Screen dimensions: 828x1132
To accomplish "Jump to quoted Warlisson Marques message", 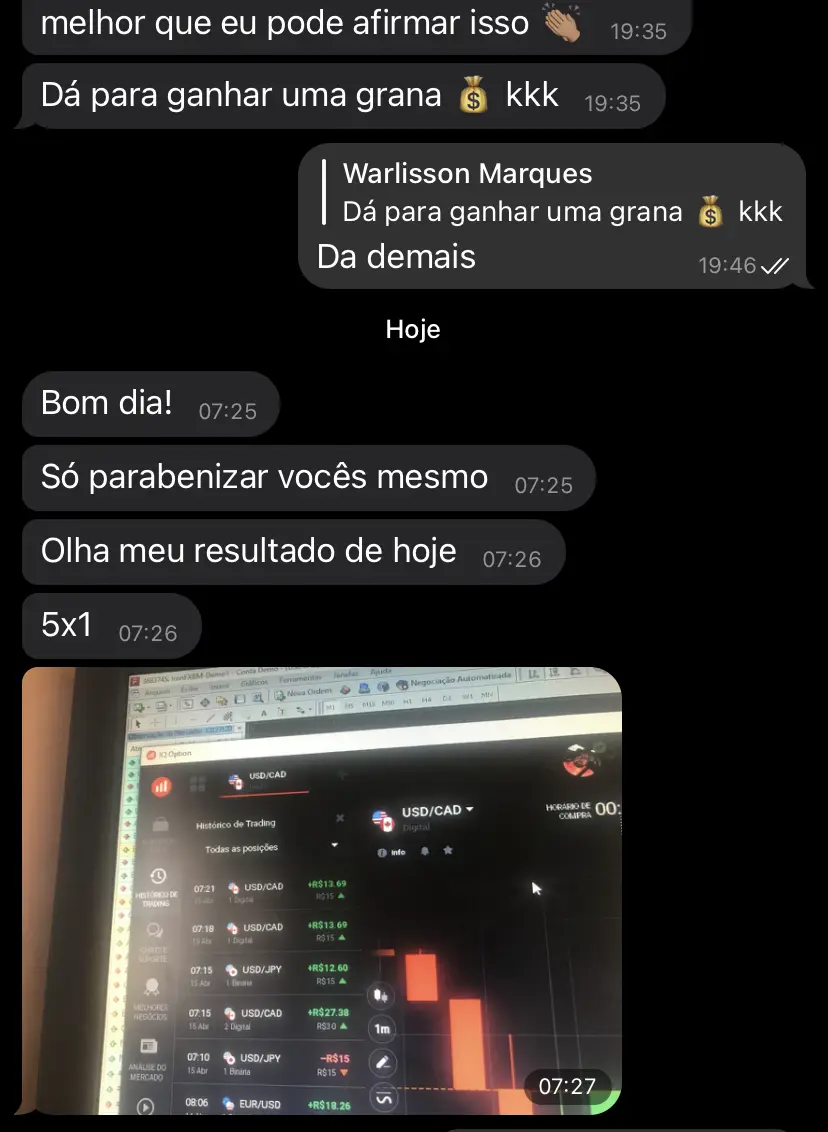I will click(560, 192).
